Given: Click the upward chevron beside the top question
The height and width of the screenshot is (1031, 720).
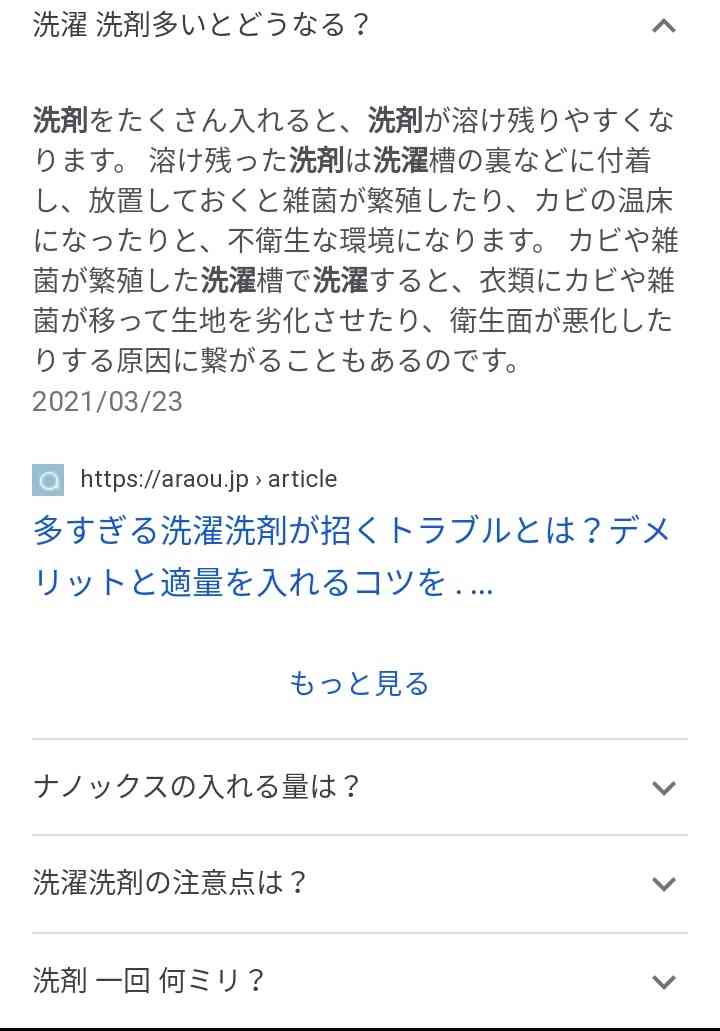Looking at the screenshot, I should click(664, 26).
